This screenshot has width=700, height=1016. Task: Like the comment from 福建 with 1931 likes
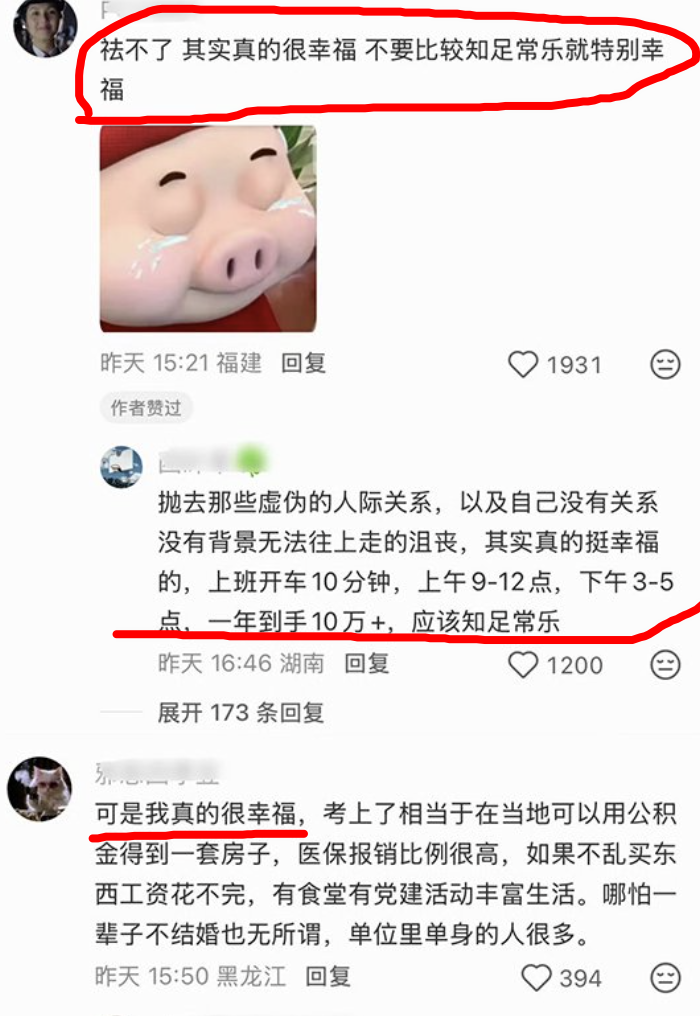[523, 364]
